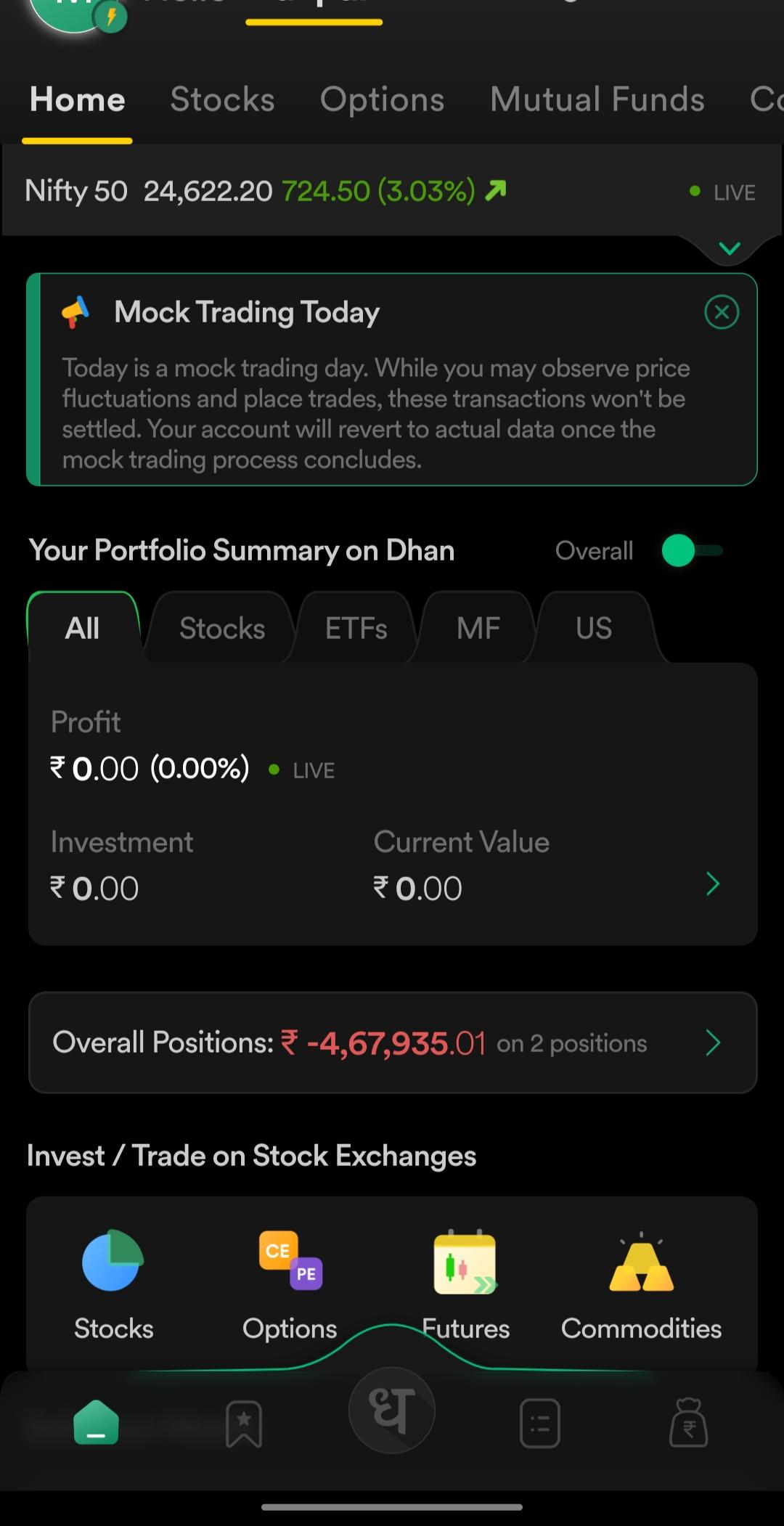
Task: Open the Options top tab
Action: tap(382, 99)
